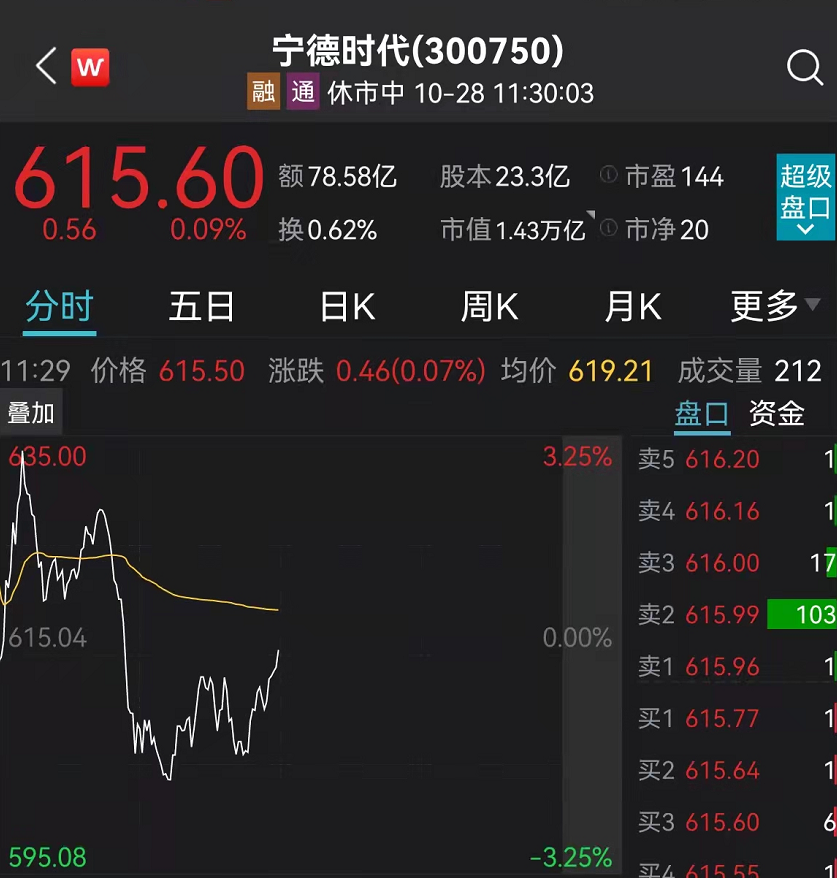Expand the 超级盘口 panel

coord(805,198)
